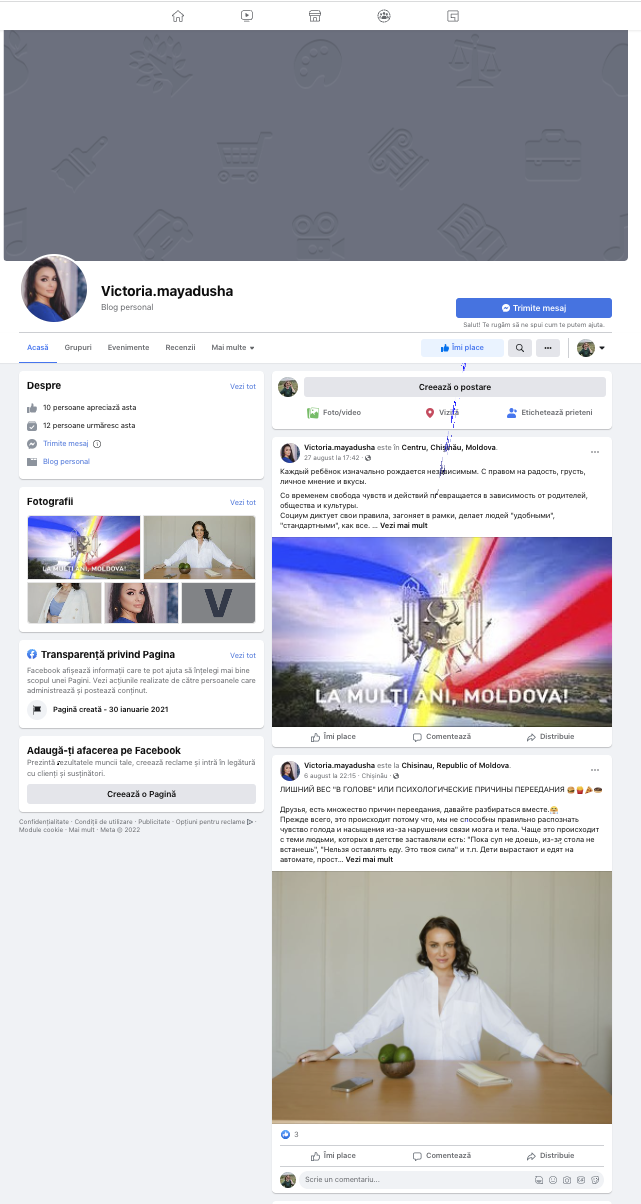Share the ЛИШНИЙ ВЕС post via Distribuie

[x=550, y=1155]
